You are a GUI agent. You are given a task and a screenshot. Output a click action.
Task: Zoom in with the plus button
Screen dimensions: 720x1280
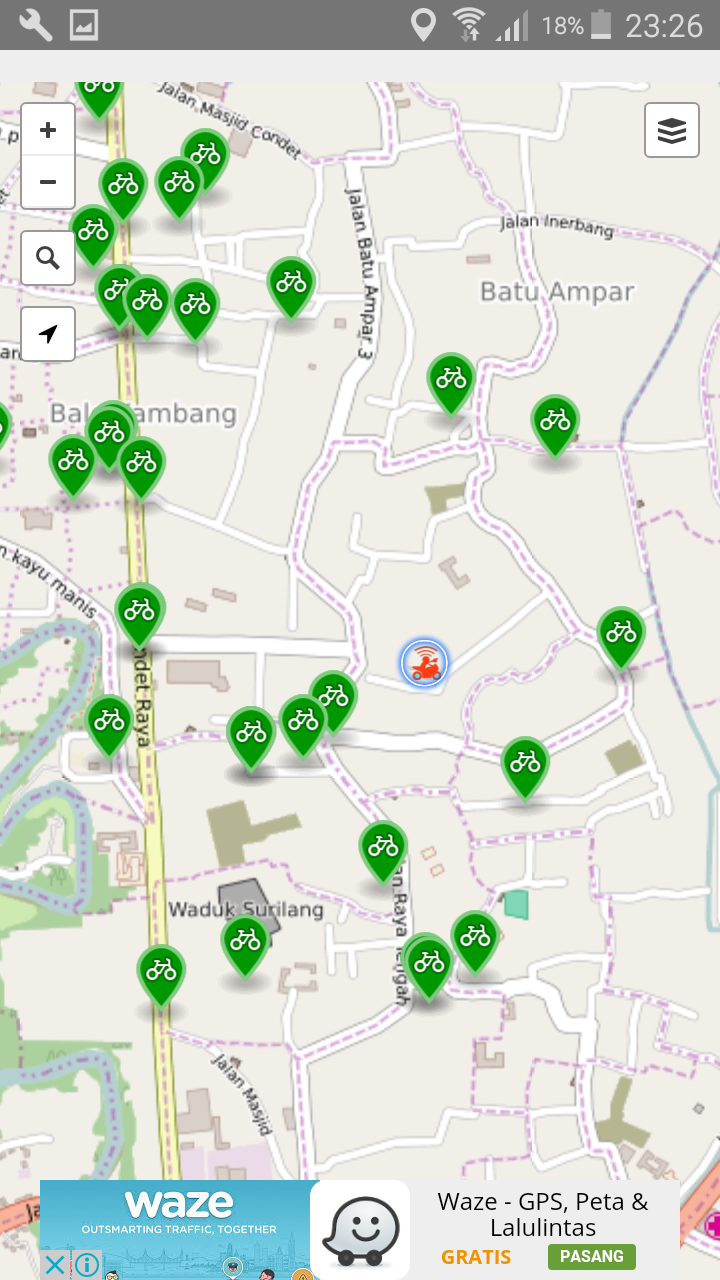point(47,129)
